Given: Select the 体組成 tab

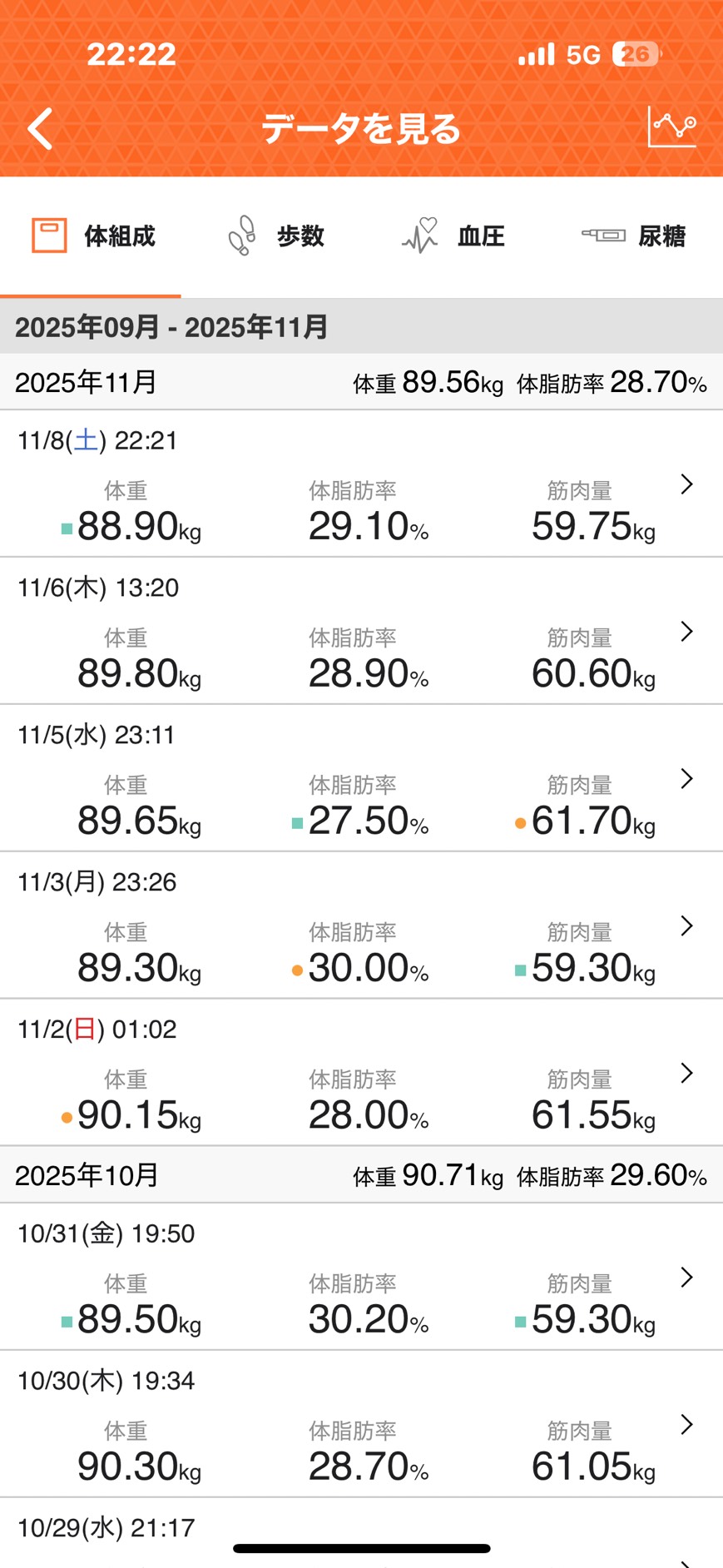Looking at the screenshot, I should click(93, 236).
